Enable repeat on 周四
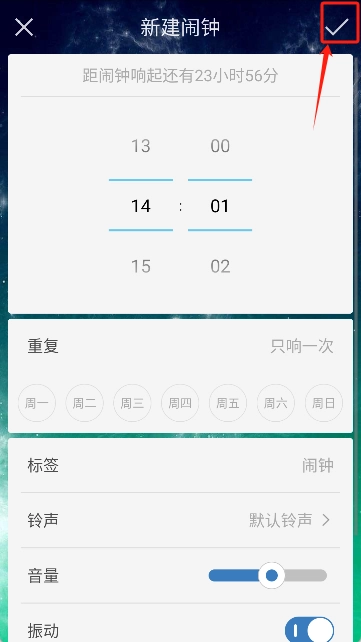Viewport: 361px width, 642px height. [180, 403]
